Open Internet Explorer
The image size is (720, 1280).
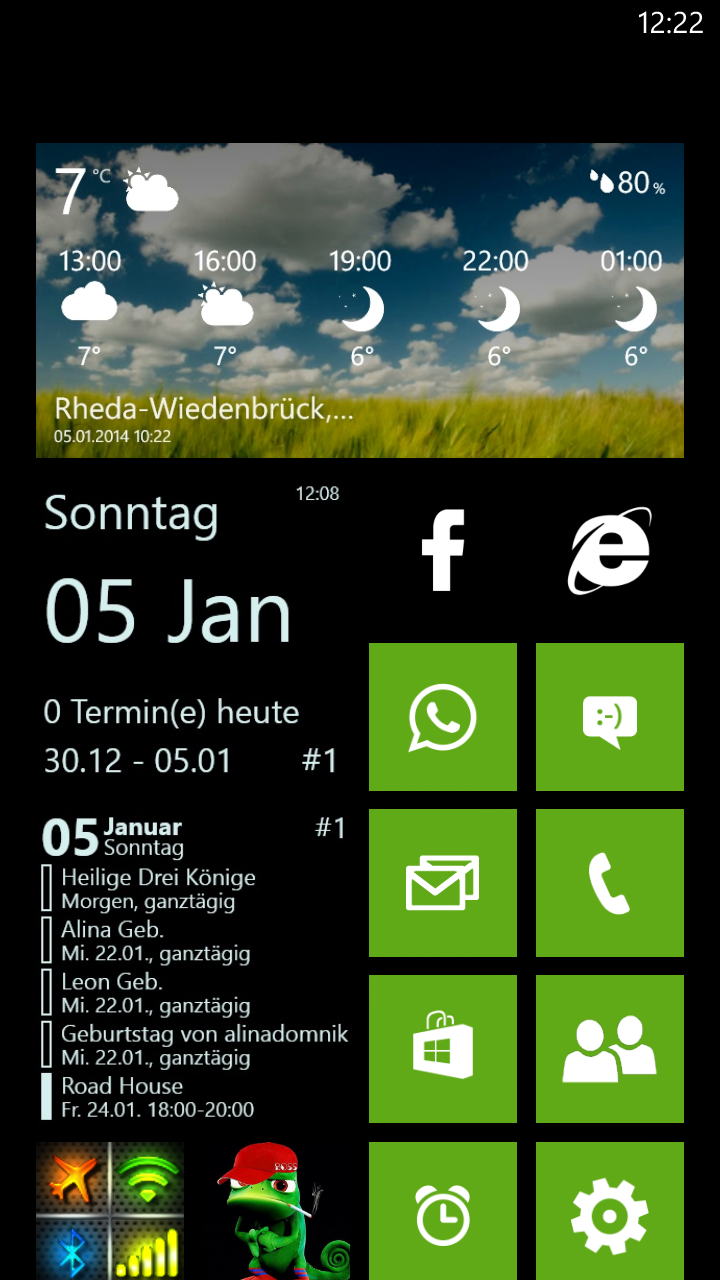610,551
